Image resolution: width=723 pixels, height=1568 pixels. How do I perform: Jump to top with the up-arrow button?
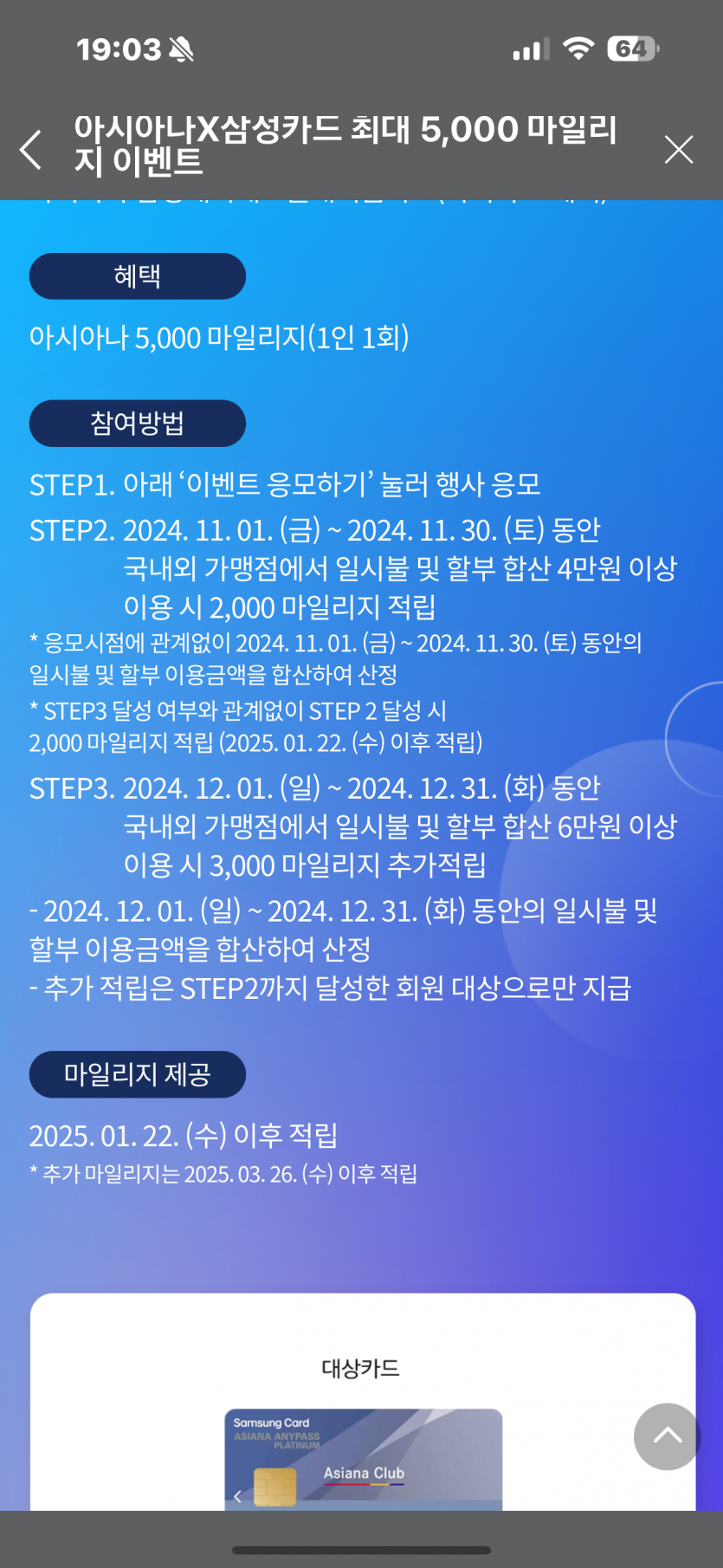(x=667, y=1436)
